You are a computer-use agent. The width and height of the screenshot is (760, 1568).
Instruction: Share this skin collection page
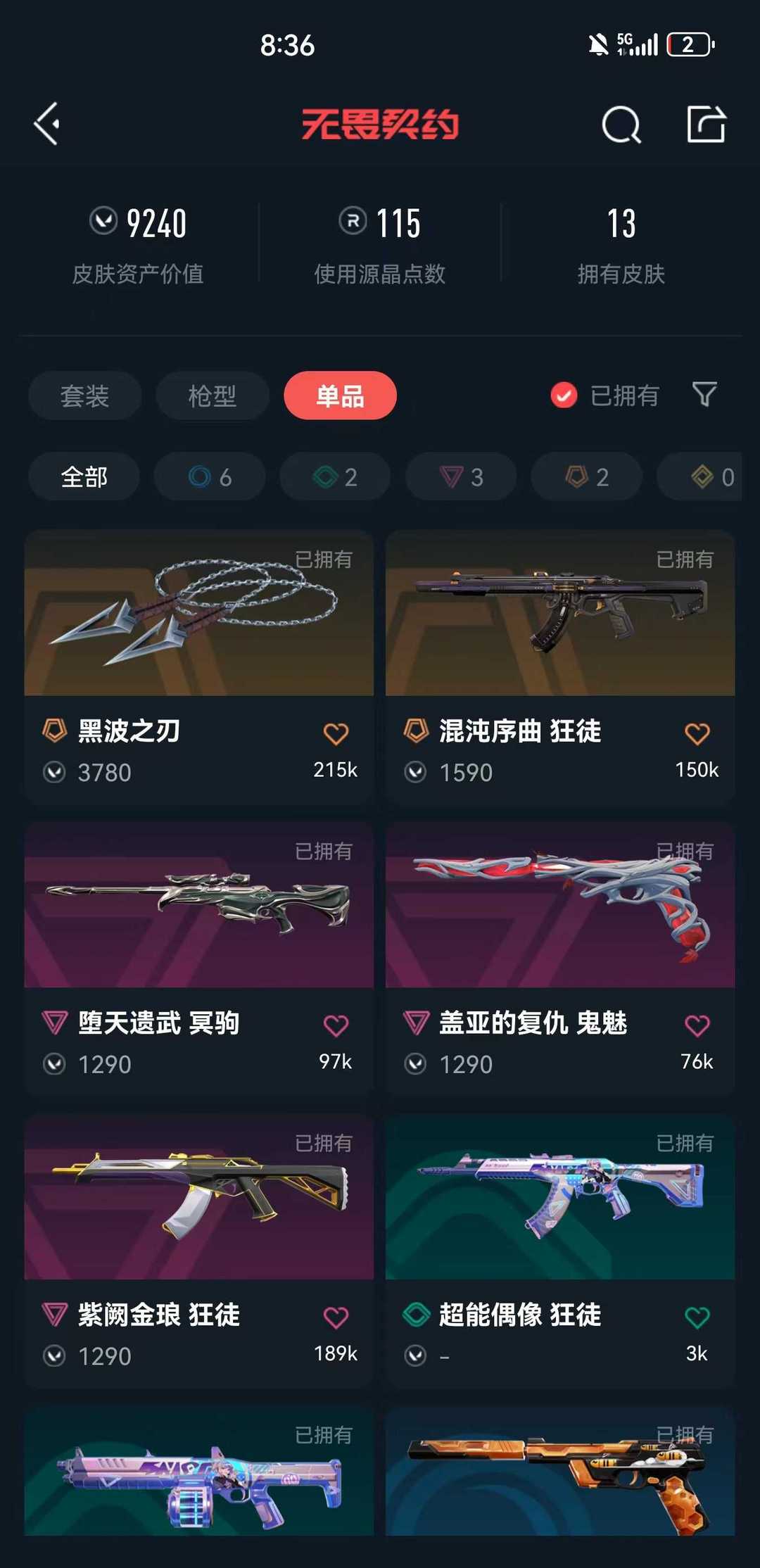[x=706, y=124]
